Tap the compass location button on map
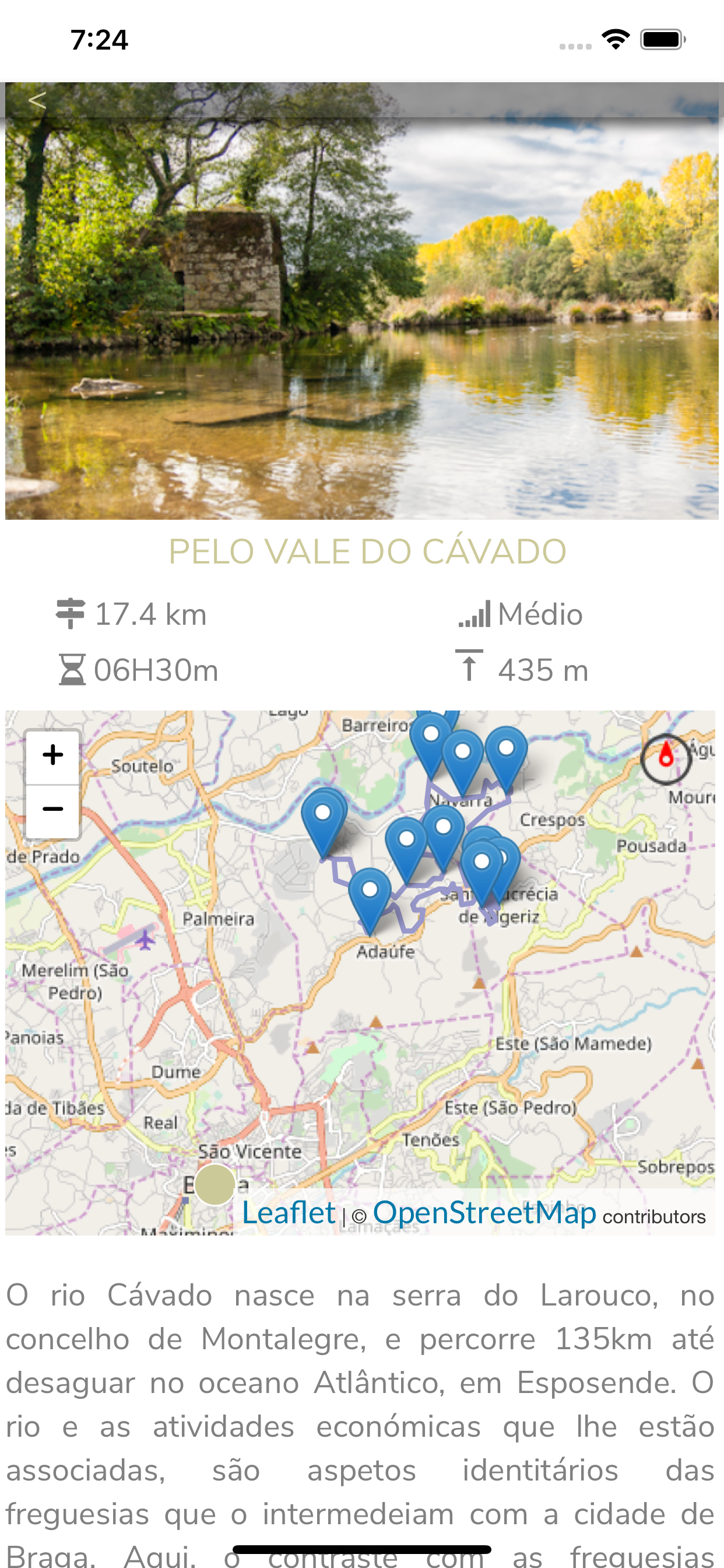Screen dimensions: 724x1568 coord(666,758)
